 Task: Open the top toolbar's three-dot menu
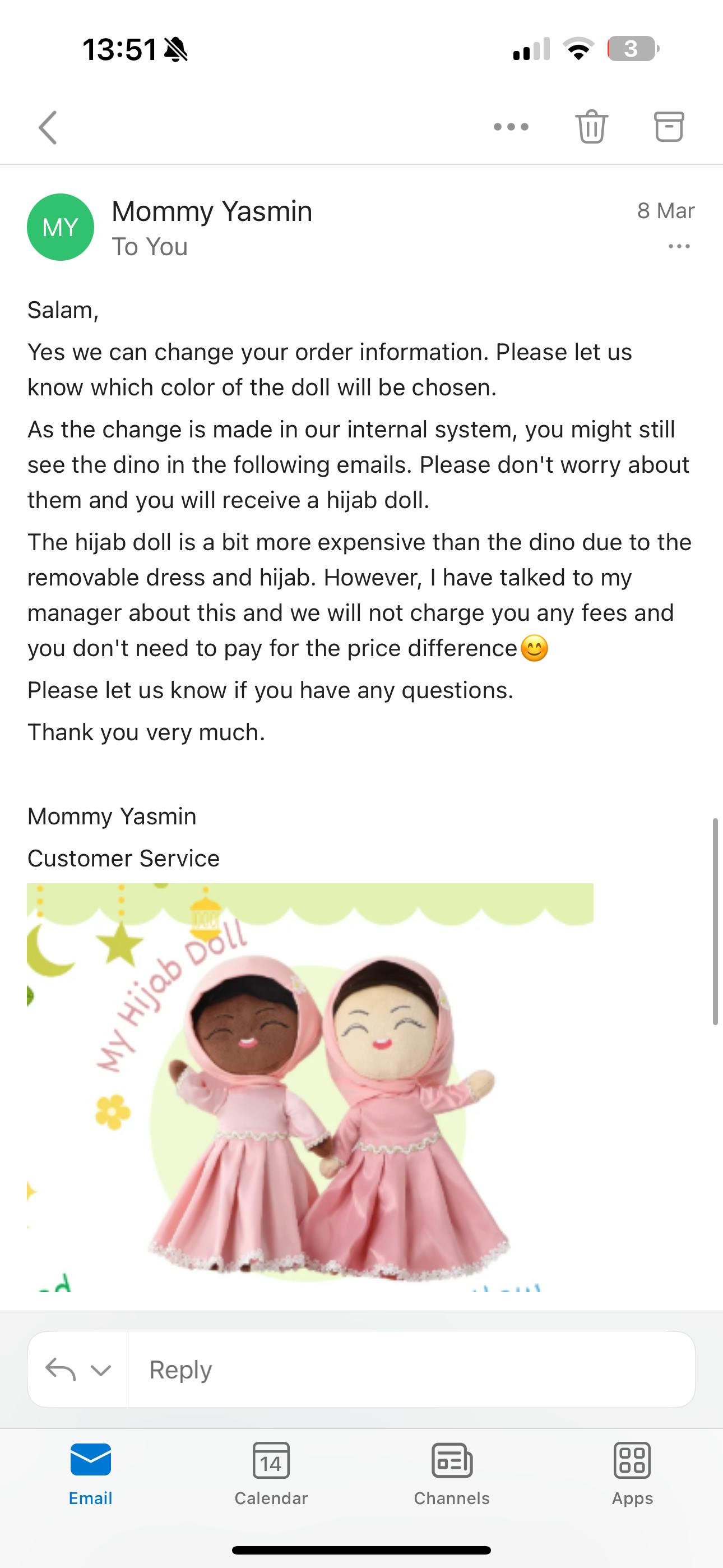pyautogui.click(x=511, y=127)
